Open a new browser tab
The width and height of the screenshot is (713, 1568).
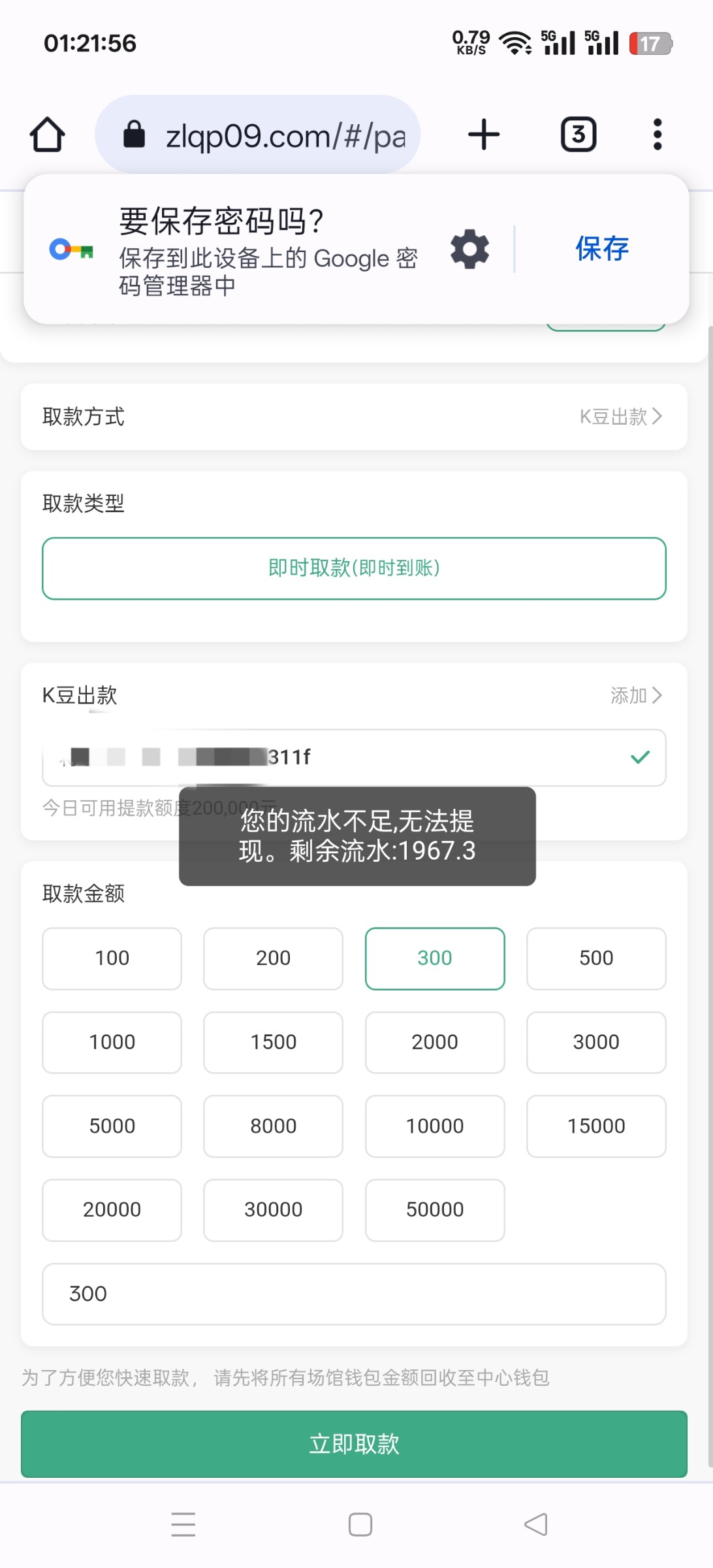pos(484,135)
